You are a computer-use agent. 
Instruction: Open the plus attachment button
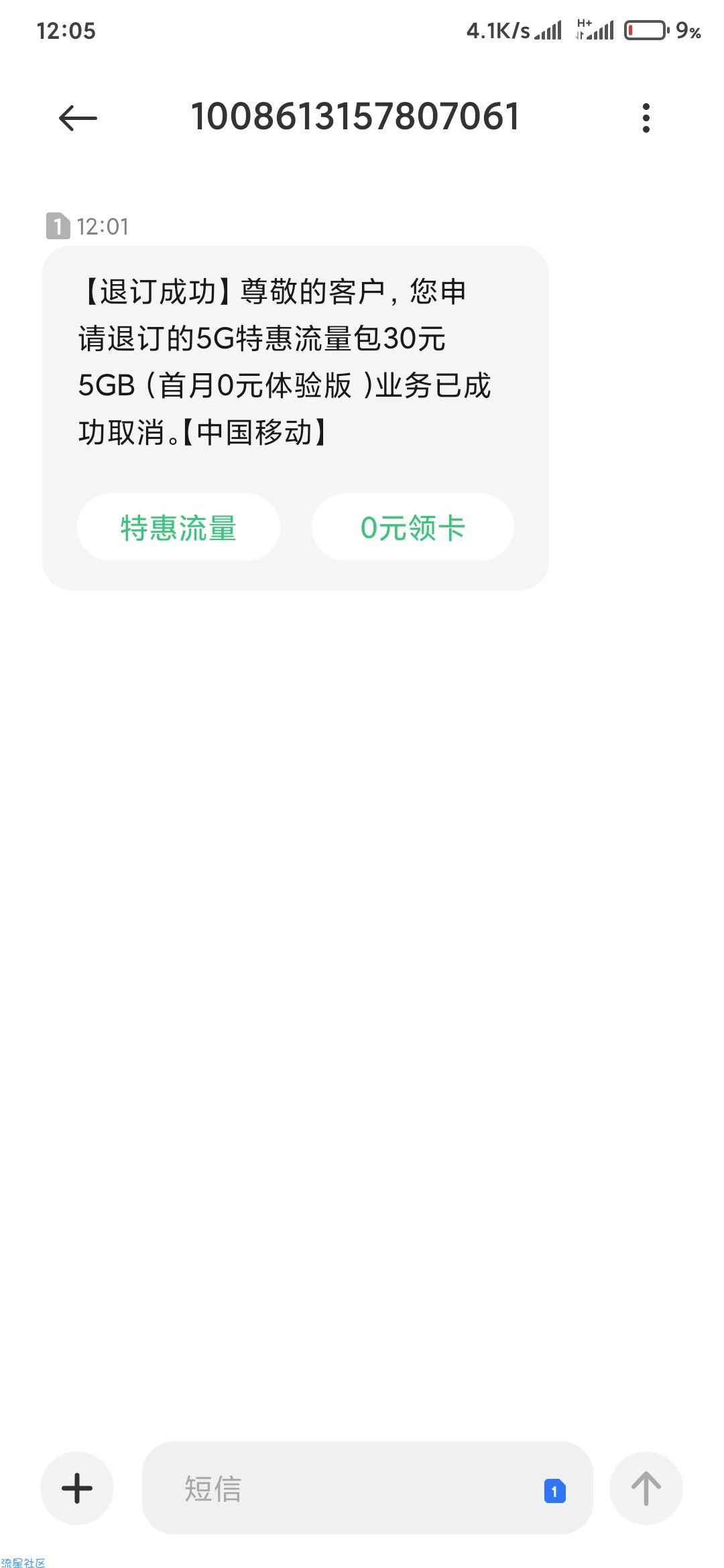coord(77,1488)
